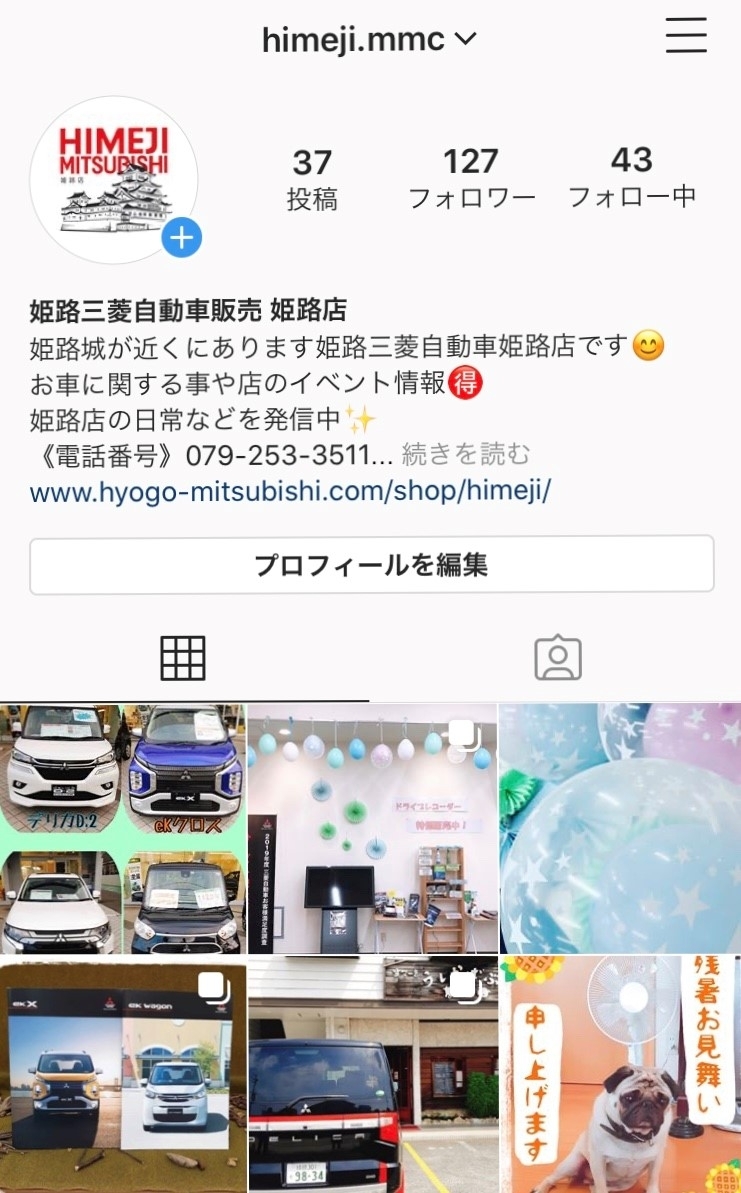Open the black Delica rear post
This screenshot has width=741, height=1193.
[373, 1075]
